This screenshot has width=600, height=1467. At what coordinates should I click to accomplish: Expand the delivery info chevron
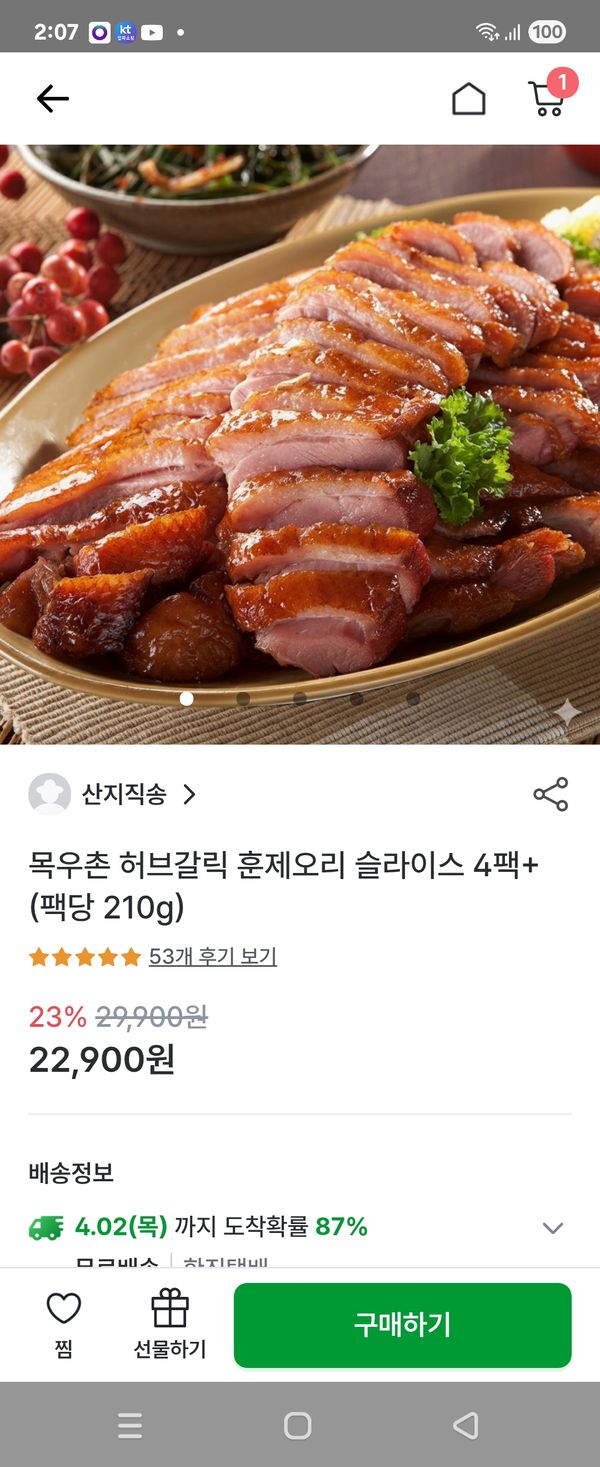[x=552, y=1228]
